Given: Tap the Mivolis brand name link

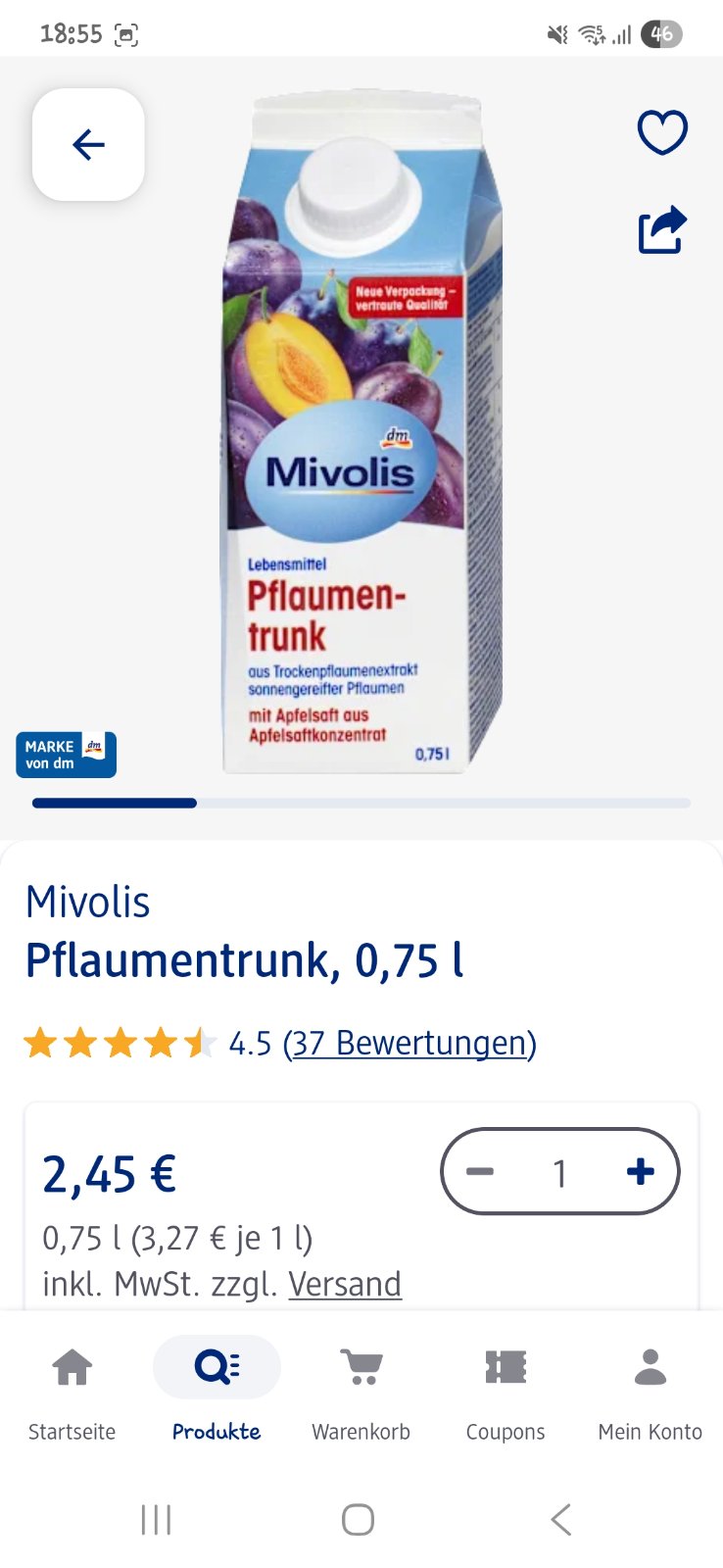Looking at the screenshot, I should [x=88, y=902].
